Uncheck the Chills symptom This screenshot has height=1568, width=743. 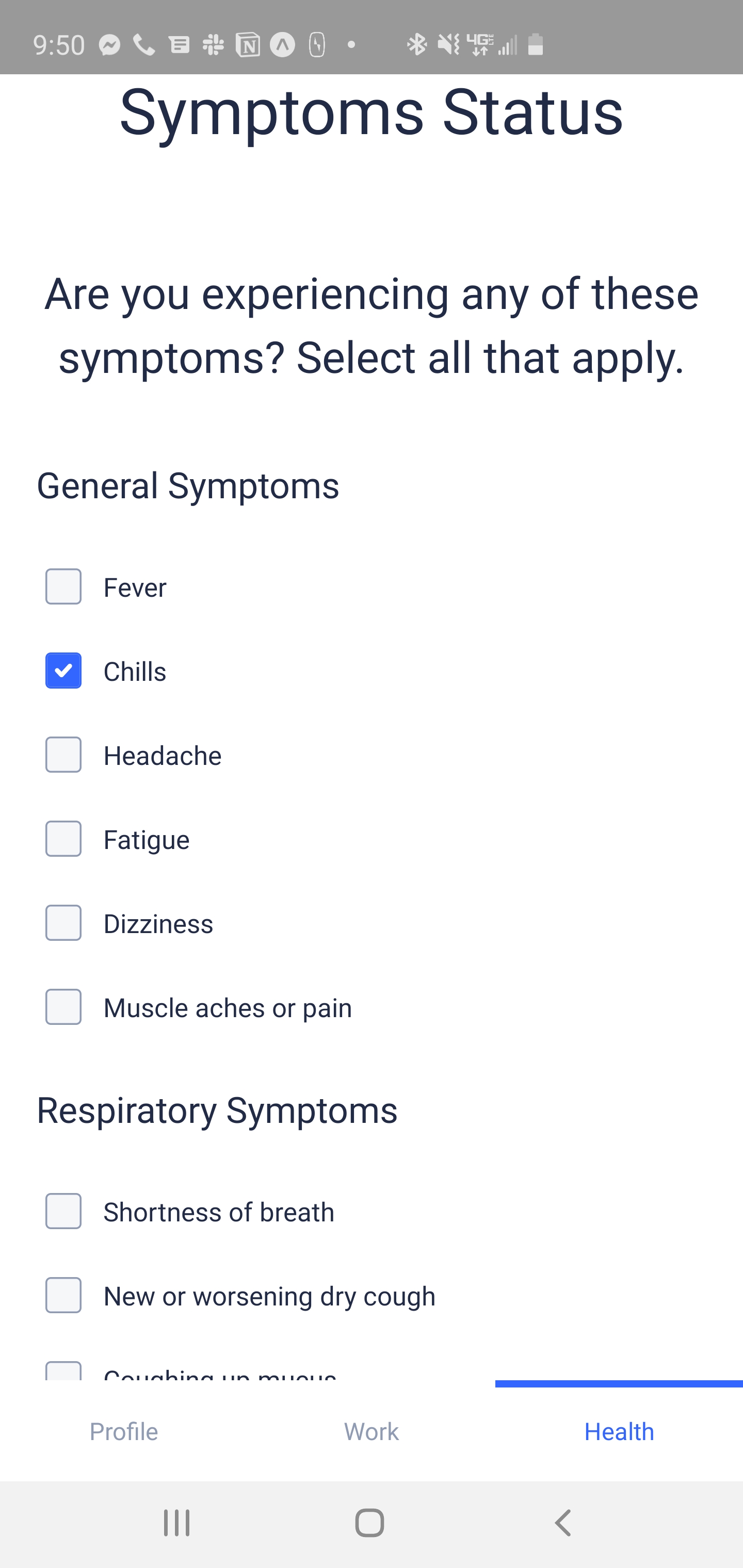coord(63,671)
